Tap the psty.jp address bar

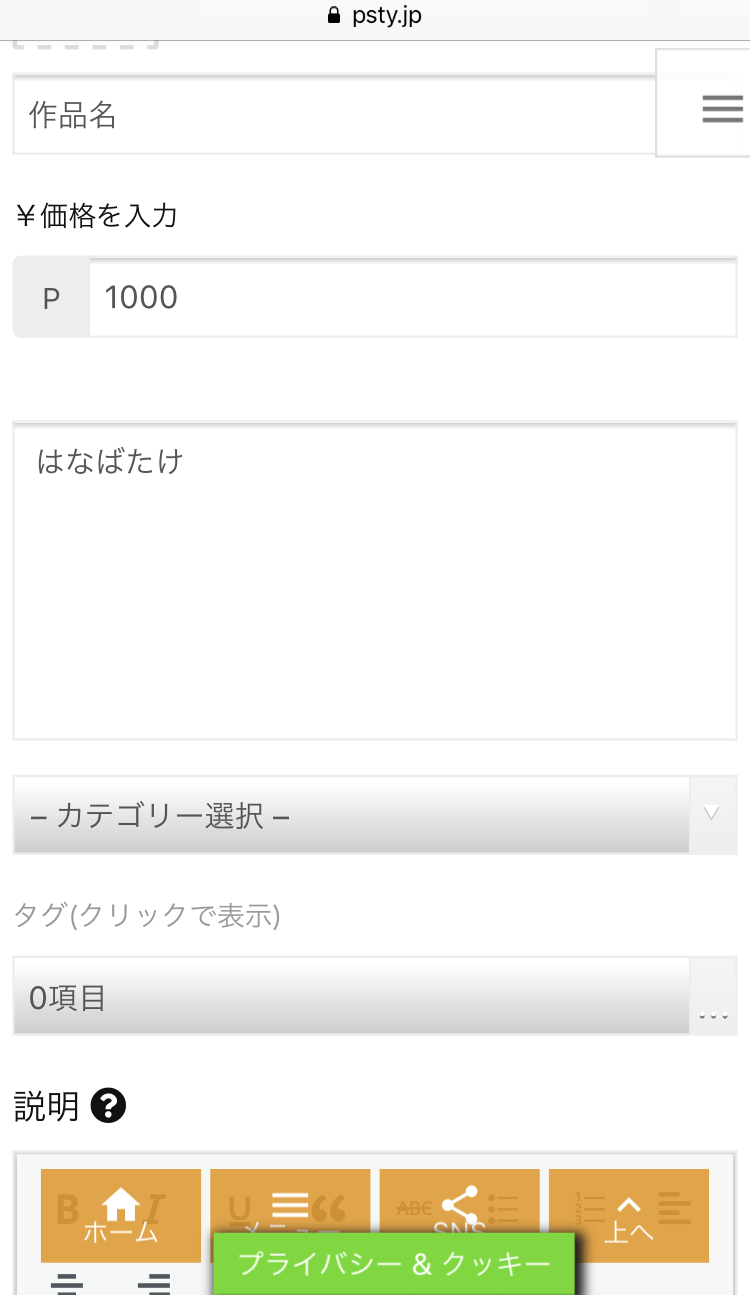(375, 16)
